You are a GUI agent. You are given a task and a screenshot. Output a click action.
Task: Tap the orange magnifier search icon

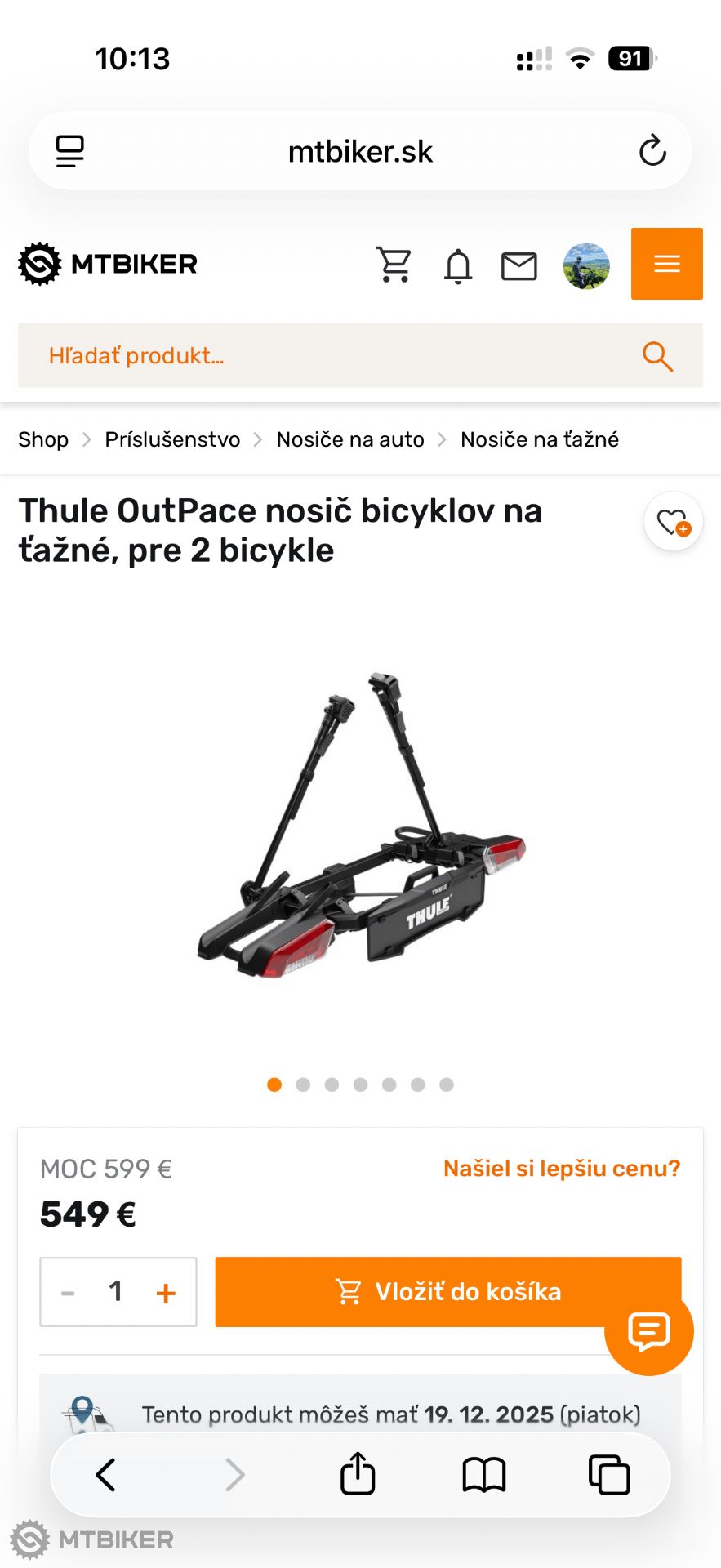point(657,356)
